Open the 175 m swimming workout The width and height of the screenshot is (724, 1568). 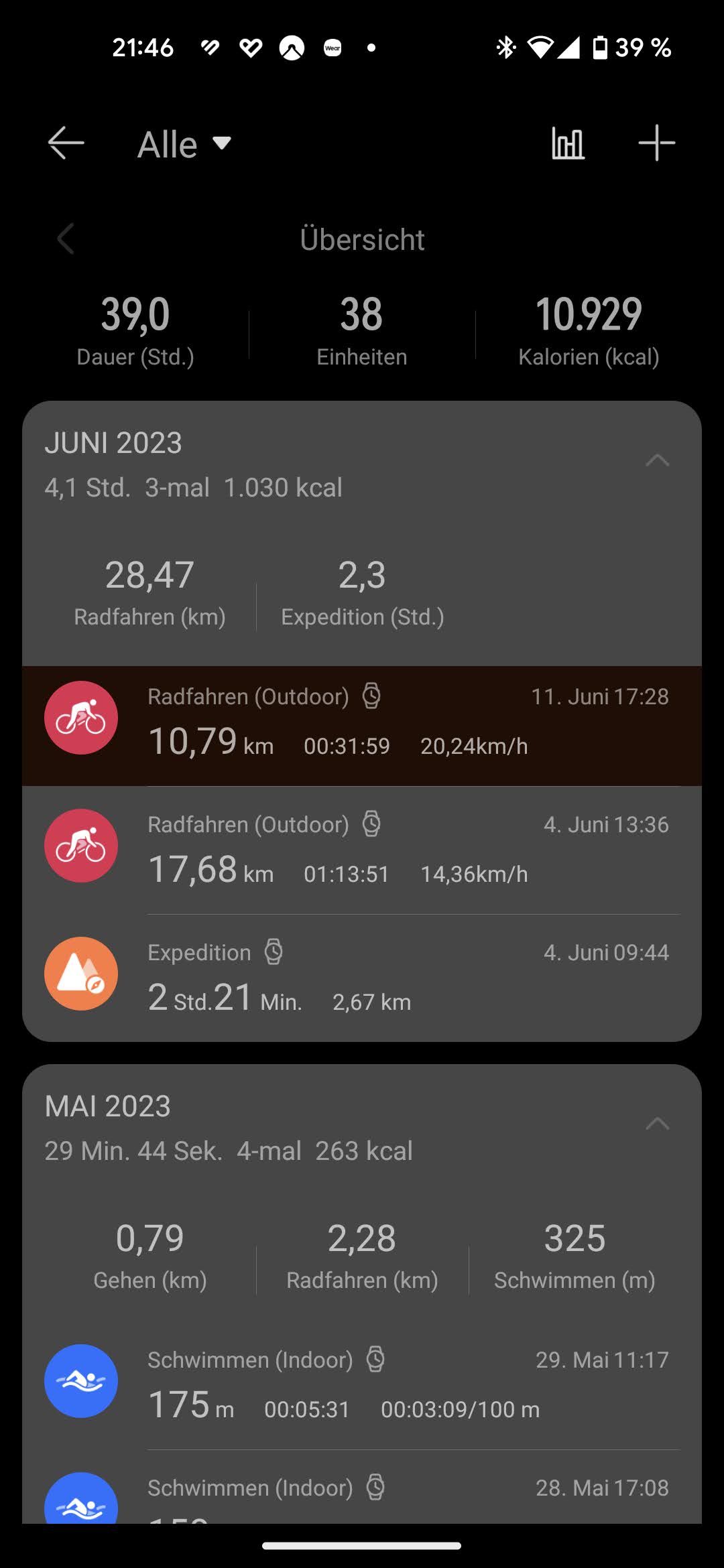(362, 1384)
